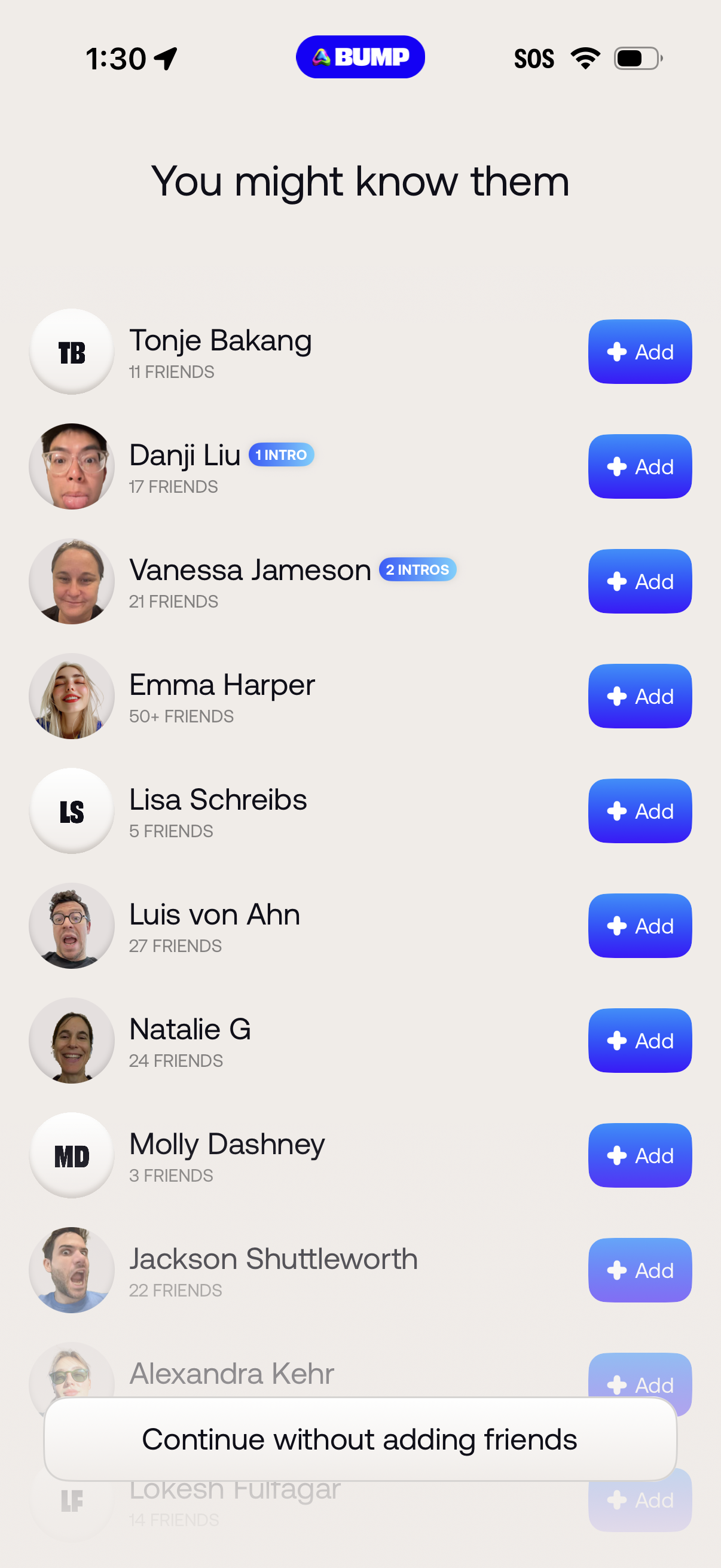The width and height of the screenshot is (721, 1568).
Task: Add Danji Liu as a friend
Action: [640, 466]
